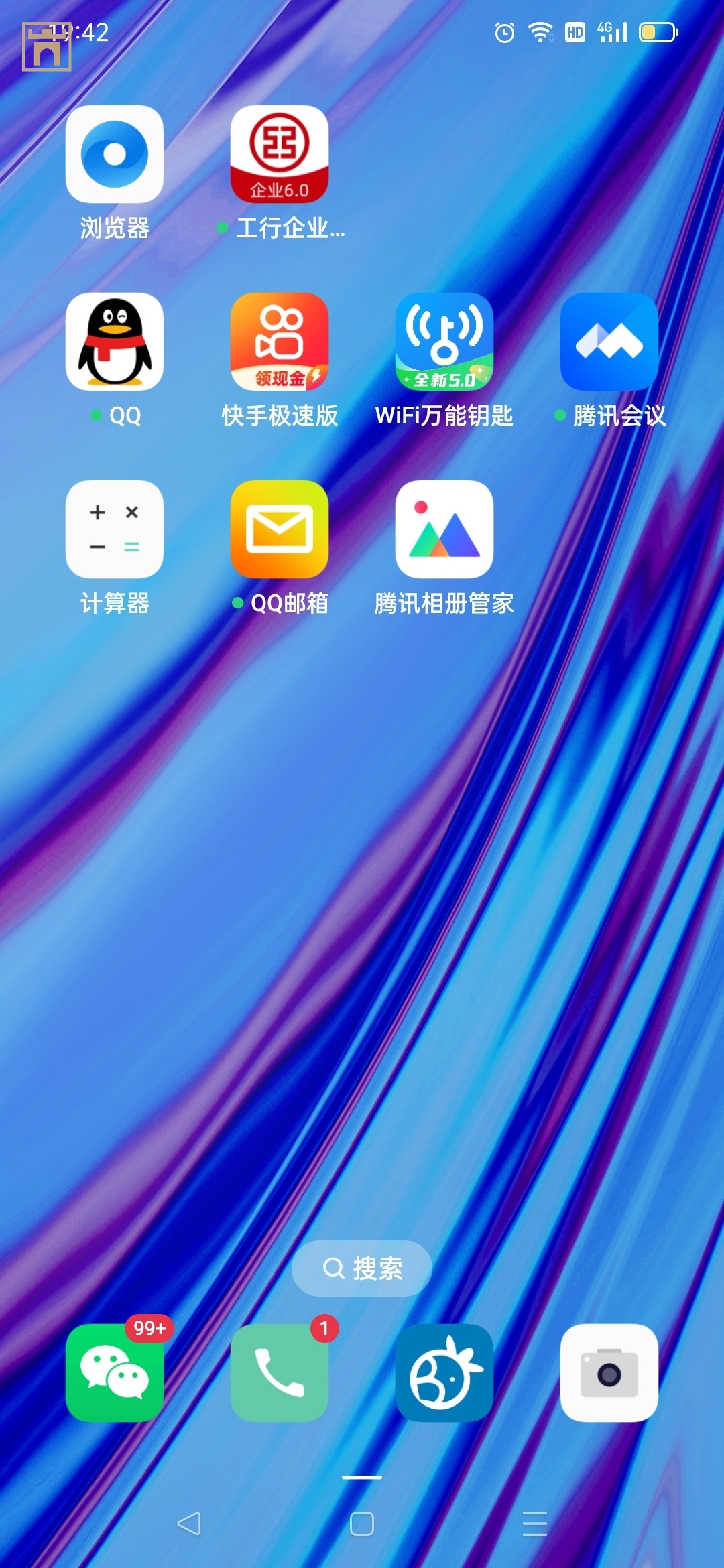724x1568 pixels.
Task: Show recent apps from navigation bar
Action: 534,1524
